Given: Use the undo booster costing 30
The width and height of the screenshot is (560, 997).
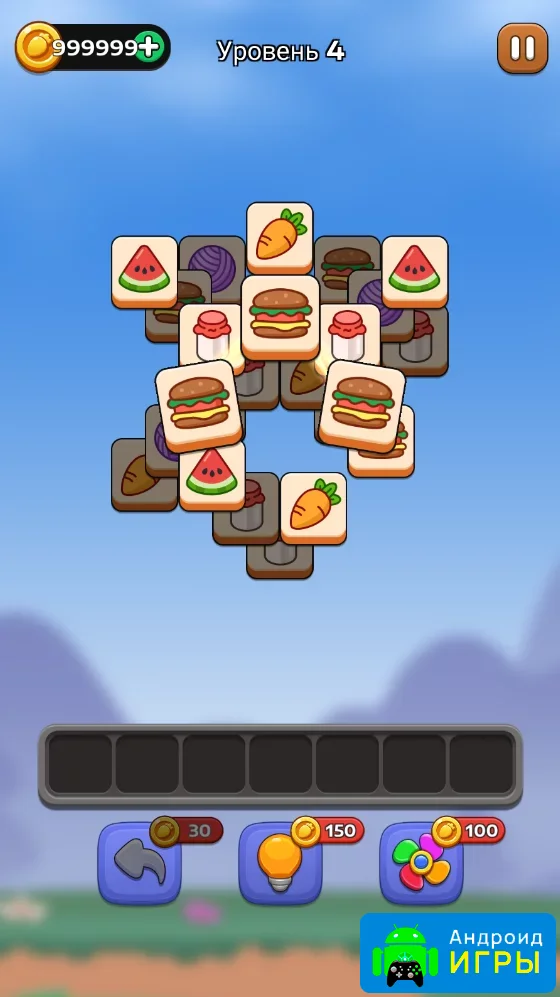Looking at the screenshot, I should pyautogui.click(x=140, y=863).
